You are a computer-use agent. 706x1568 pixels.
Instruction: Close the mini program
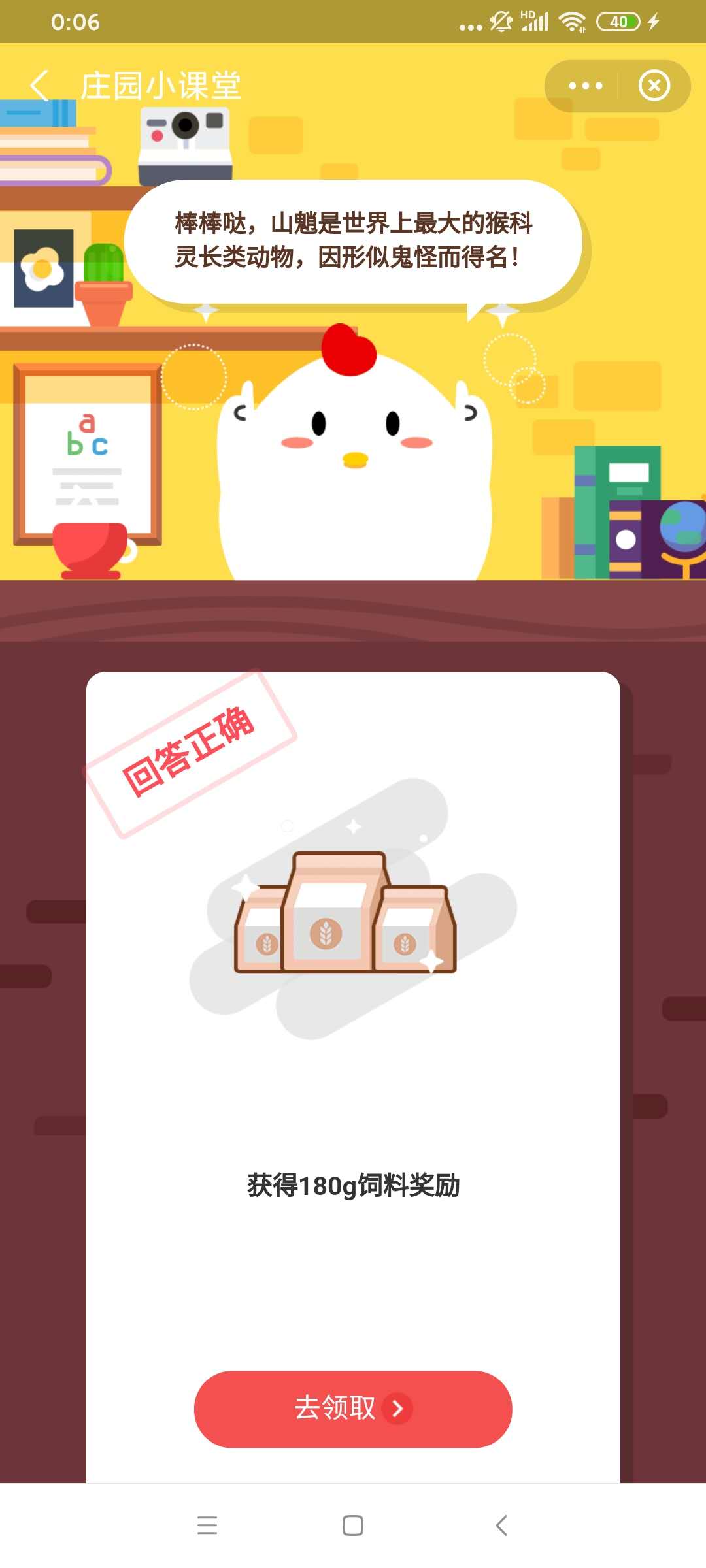(x=654, y=86)
